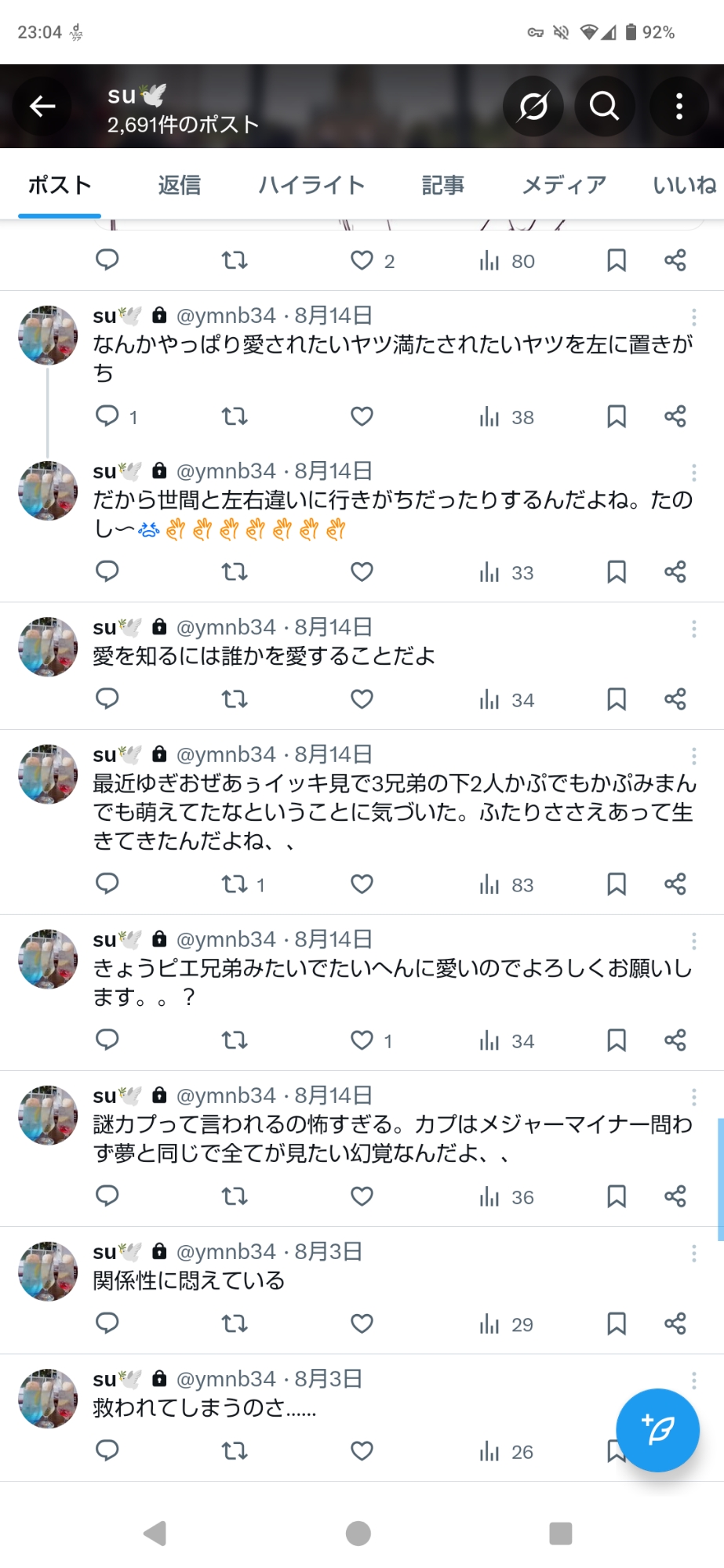Tap the Grok slash-circle icon in header
This screenshot has height=1568, width=724.
(533, 106)
